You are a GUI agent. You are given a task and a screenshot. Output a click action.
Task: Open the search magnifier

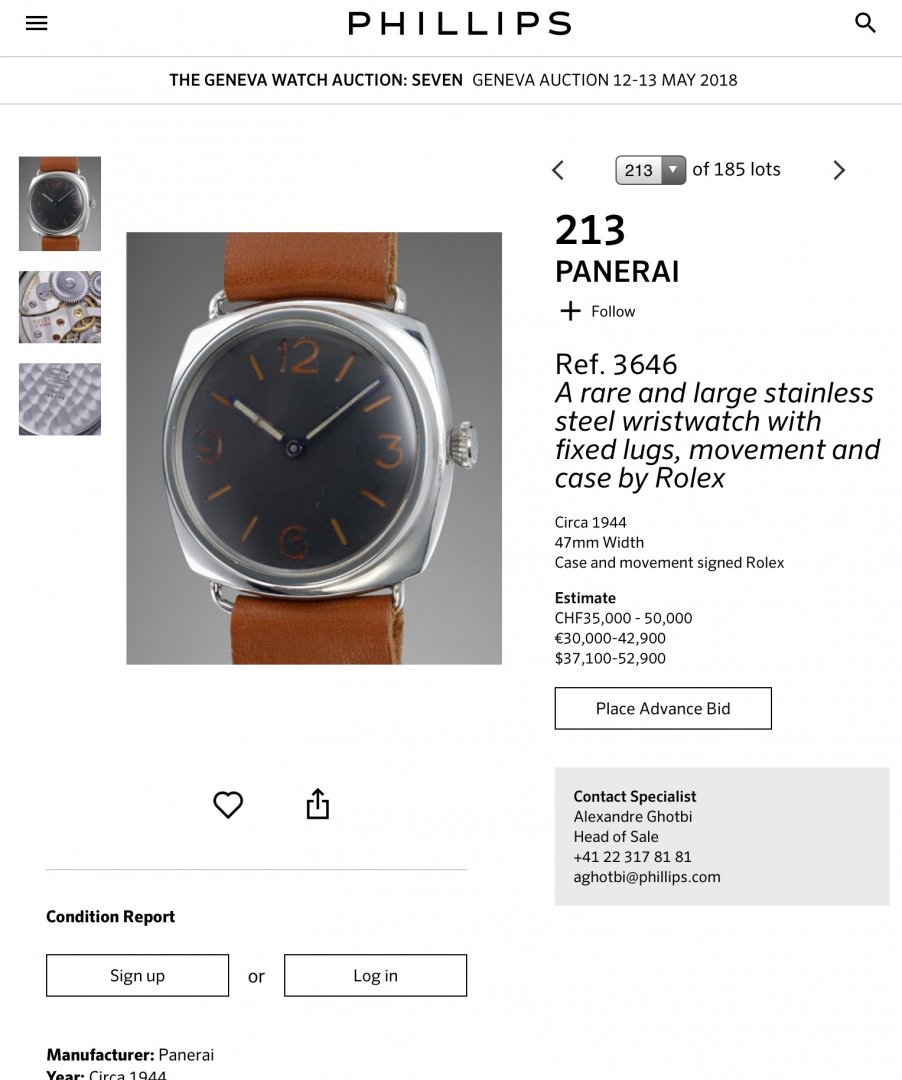865,23
